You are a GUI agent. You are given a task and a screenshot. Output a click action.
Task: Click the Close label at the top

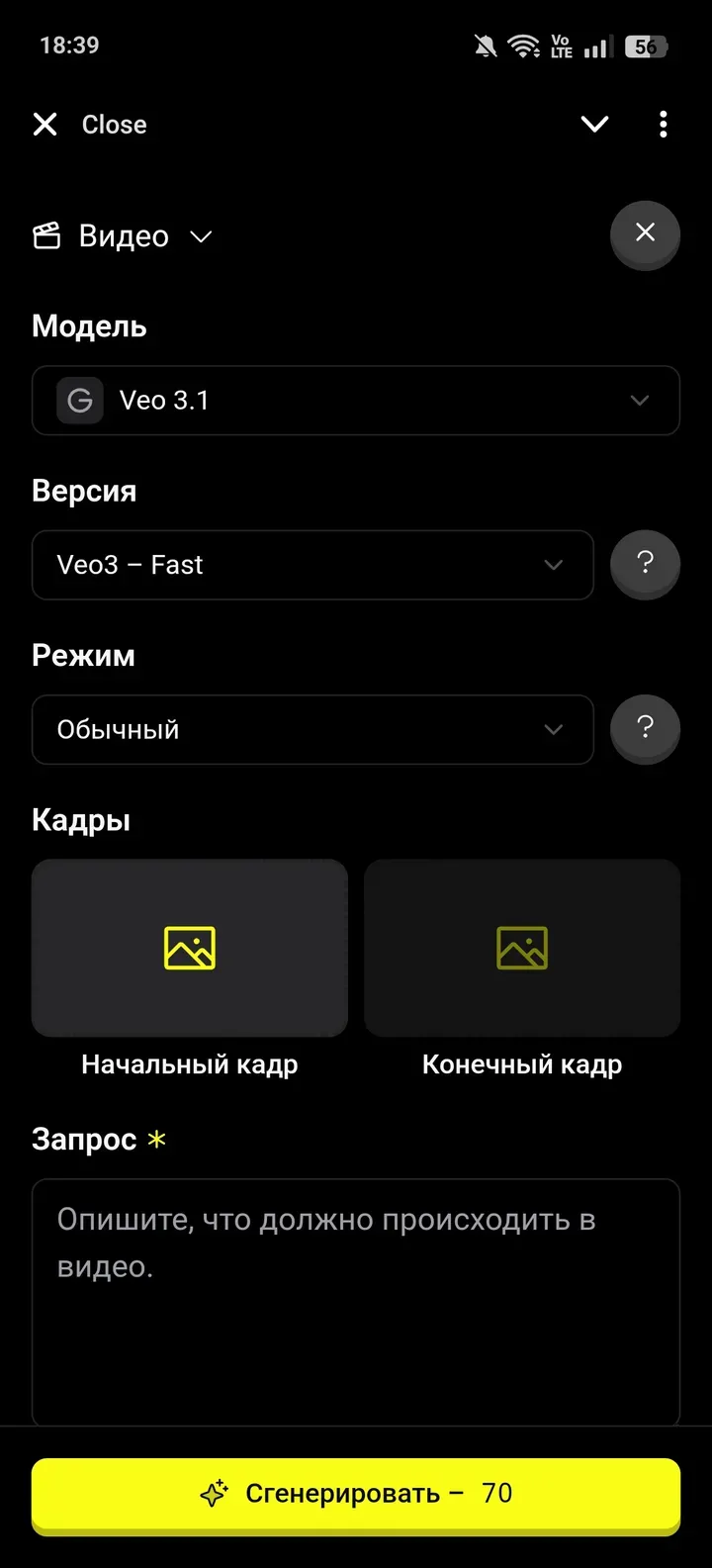pos(114,124)
